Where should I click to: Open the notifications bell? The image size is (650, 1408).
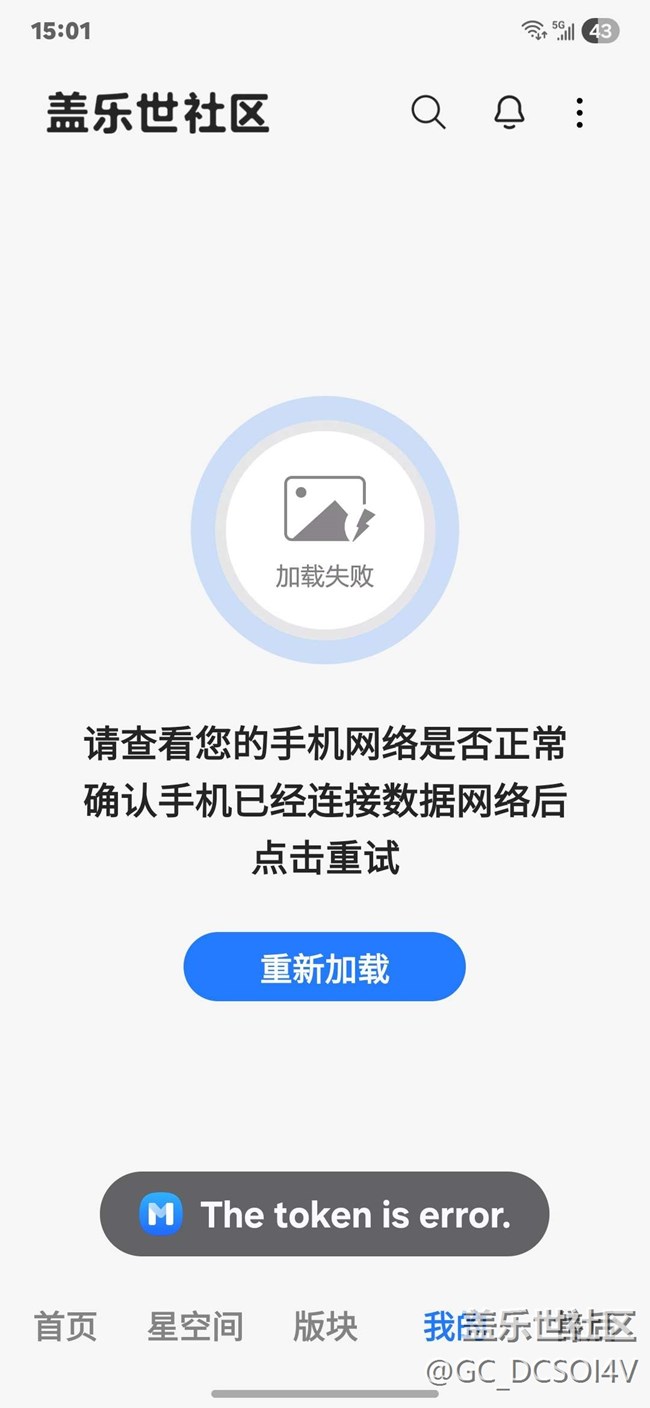click(509, 112)
